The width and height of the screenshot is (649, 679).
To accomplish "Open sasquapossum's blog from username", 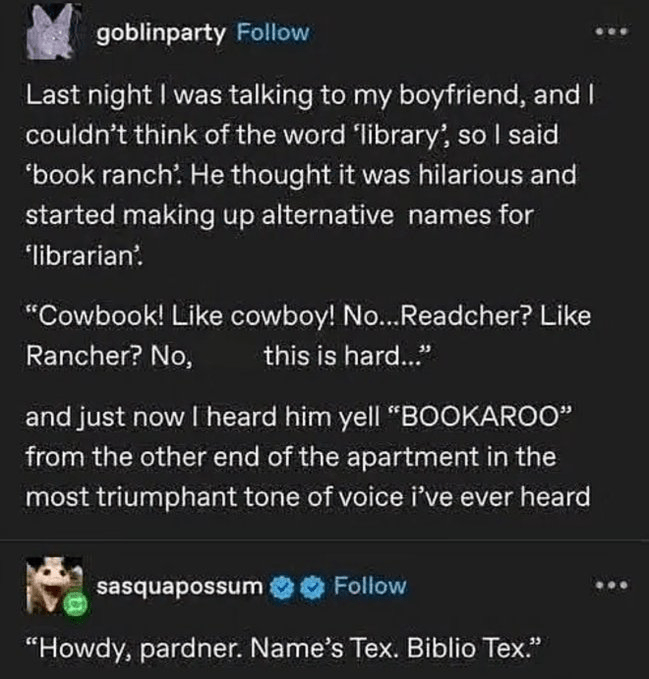I will tap(180, 585).
